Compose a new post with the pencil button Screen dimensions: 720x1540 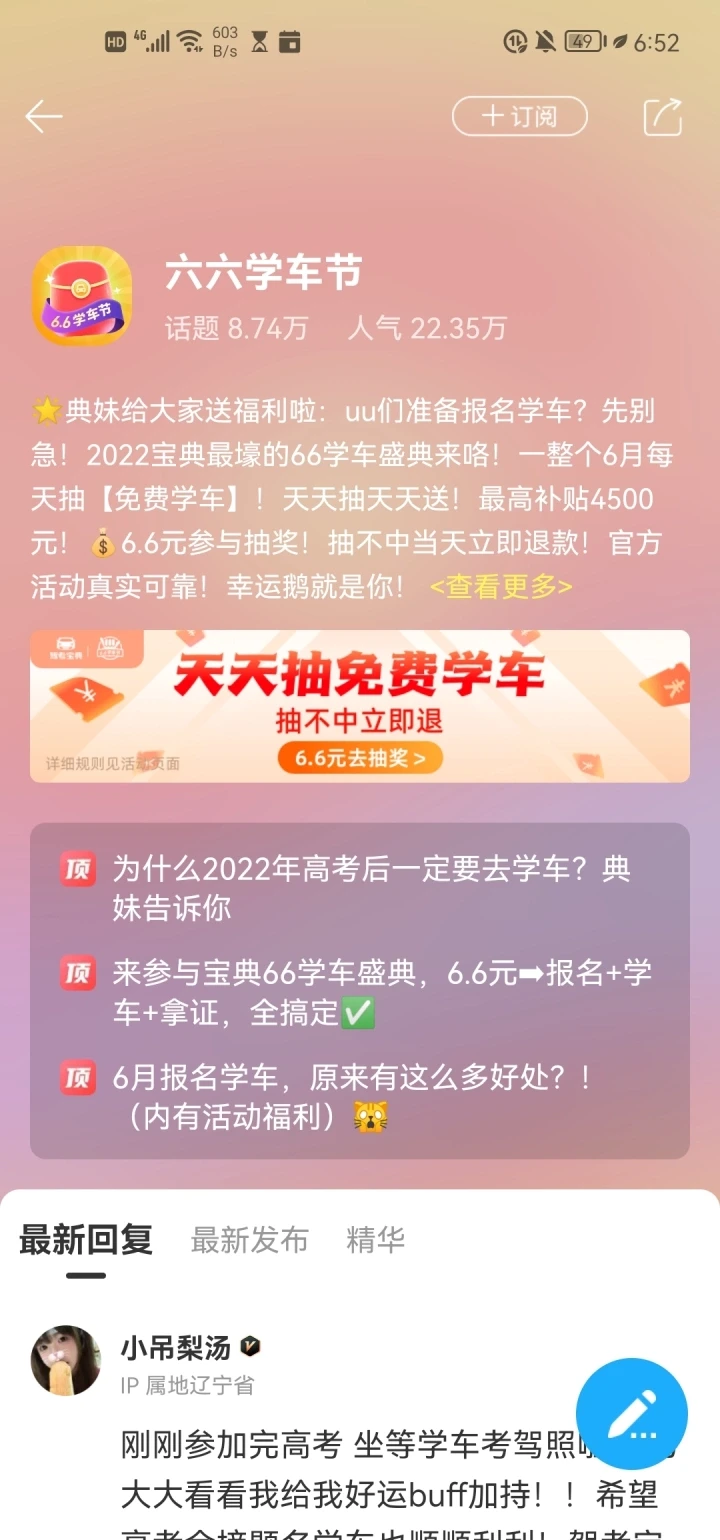tap(632, 1414)
